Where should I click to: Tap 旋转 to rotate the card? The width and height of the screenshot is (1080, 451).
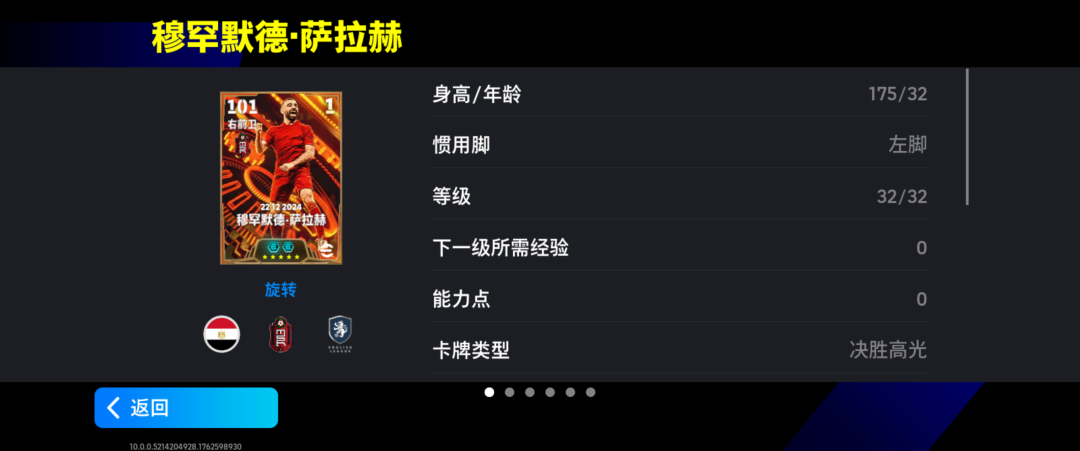(280, 289)
